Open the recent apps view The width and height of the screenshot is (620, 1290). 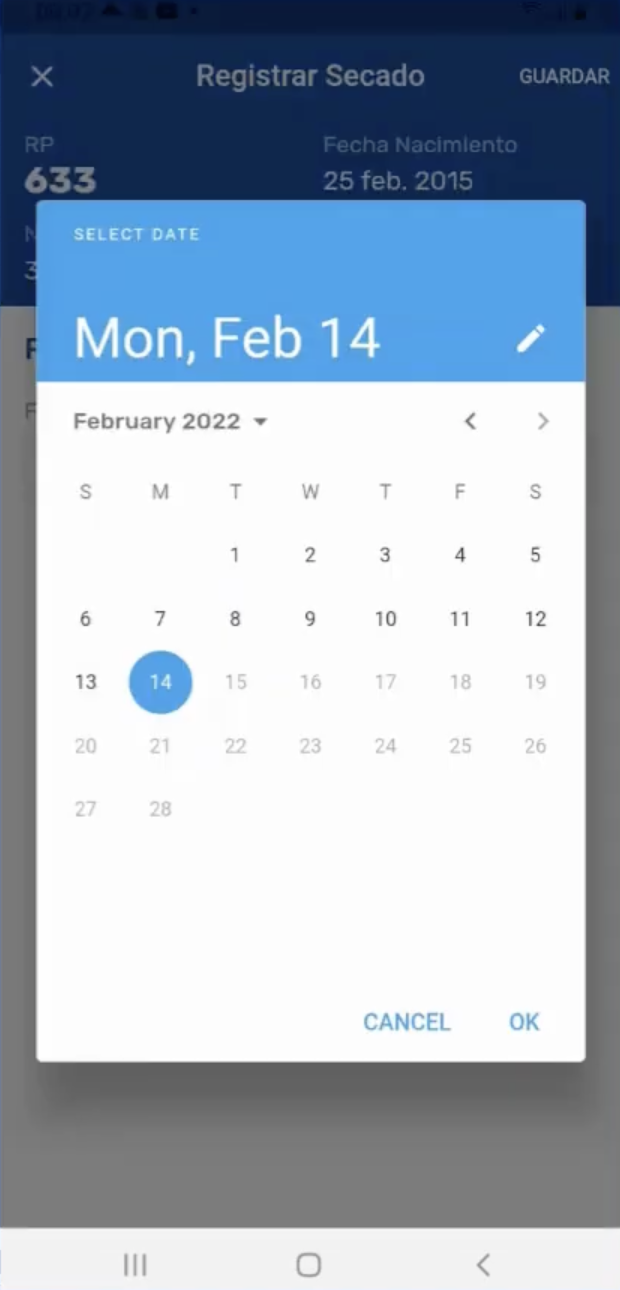135,1265
